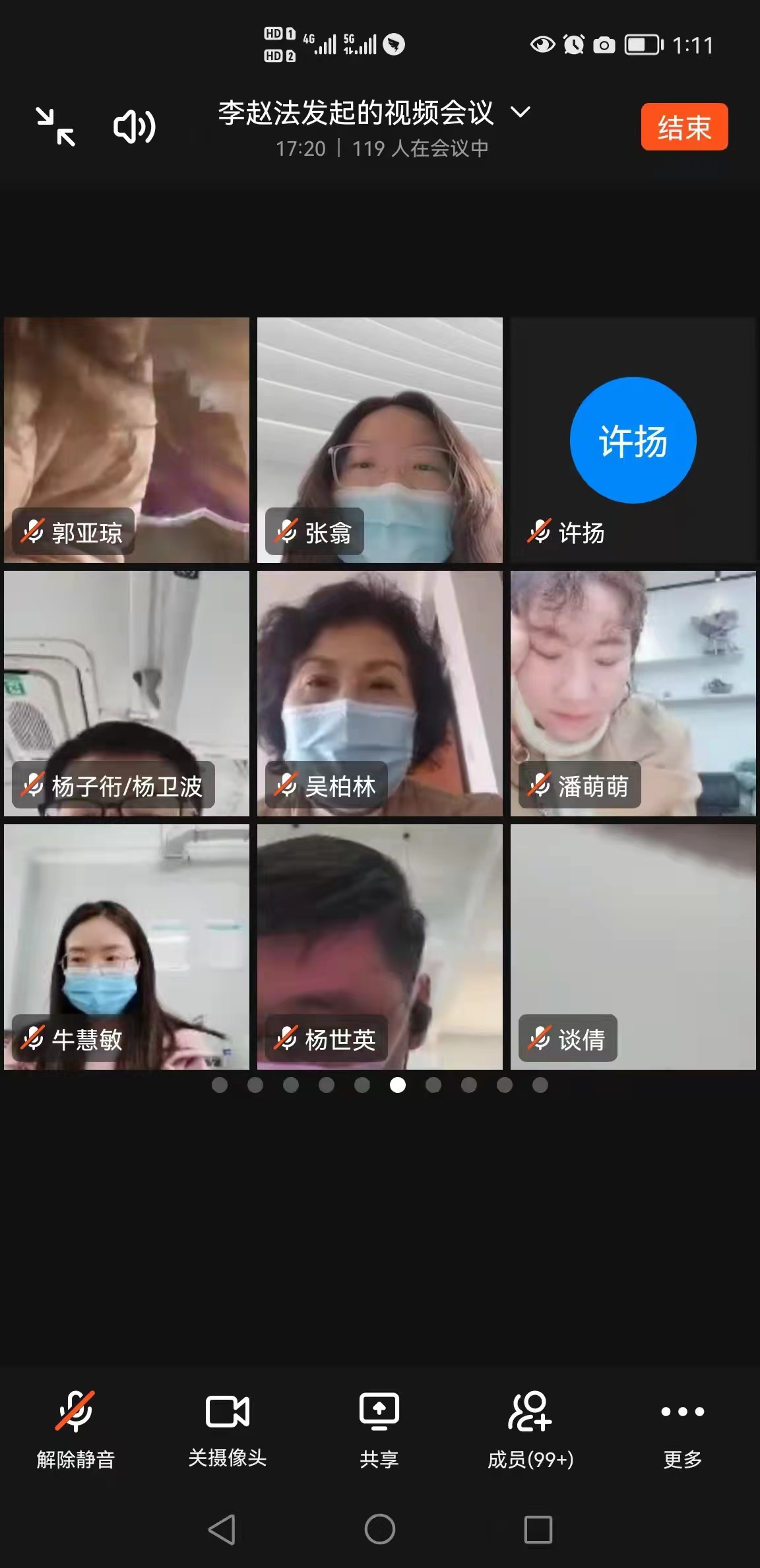760x1568 pixels.
Task: Minimize the video meeting window
Action: 55,127
